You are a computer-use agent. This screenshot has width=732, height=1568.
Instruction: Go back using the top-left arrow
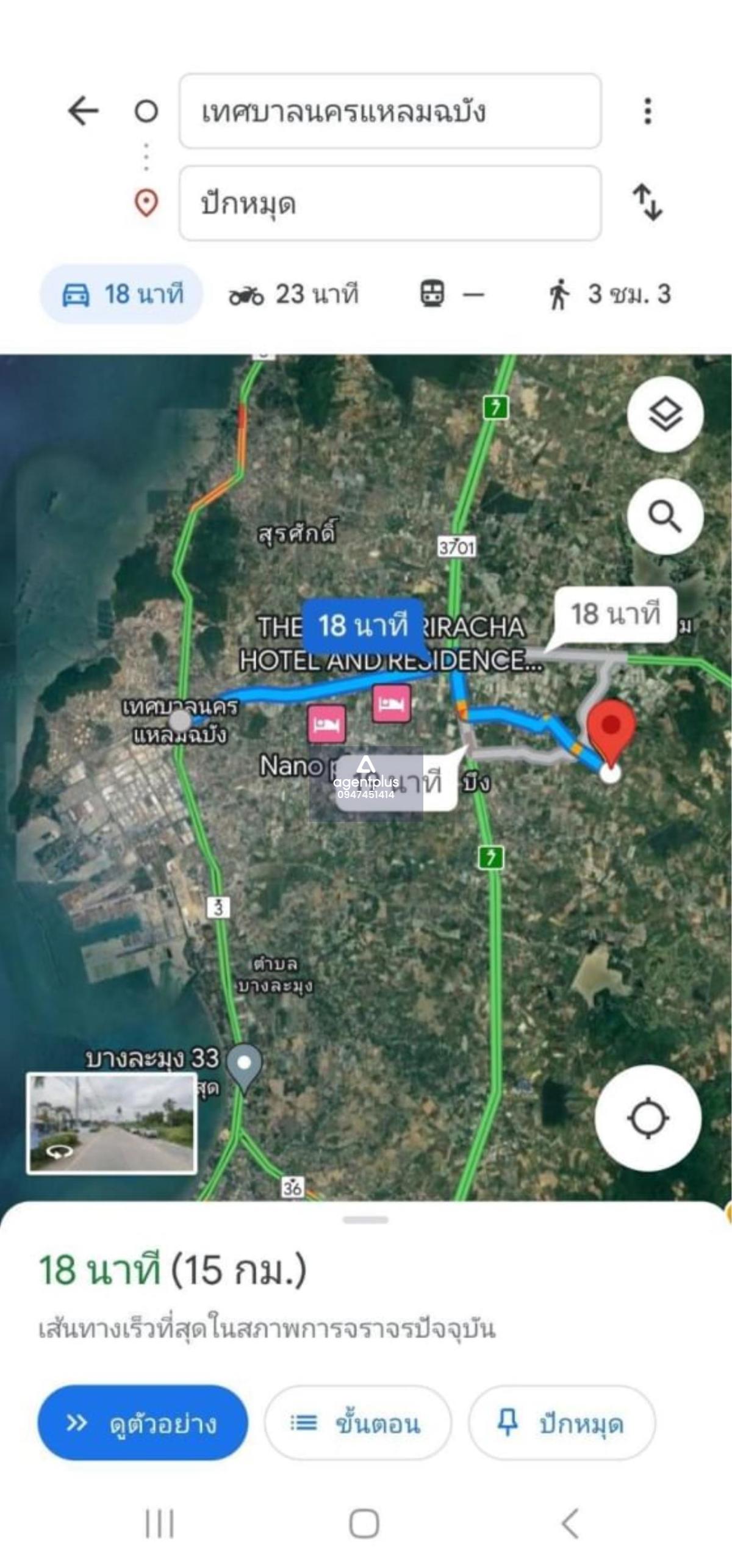coord(83,111)
